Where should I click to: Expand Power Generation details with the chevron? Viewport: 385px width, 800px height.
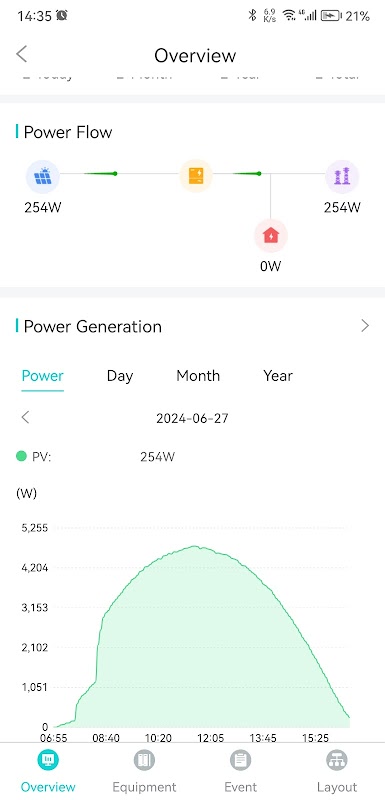(x=365, y=326)
